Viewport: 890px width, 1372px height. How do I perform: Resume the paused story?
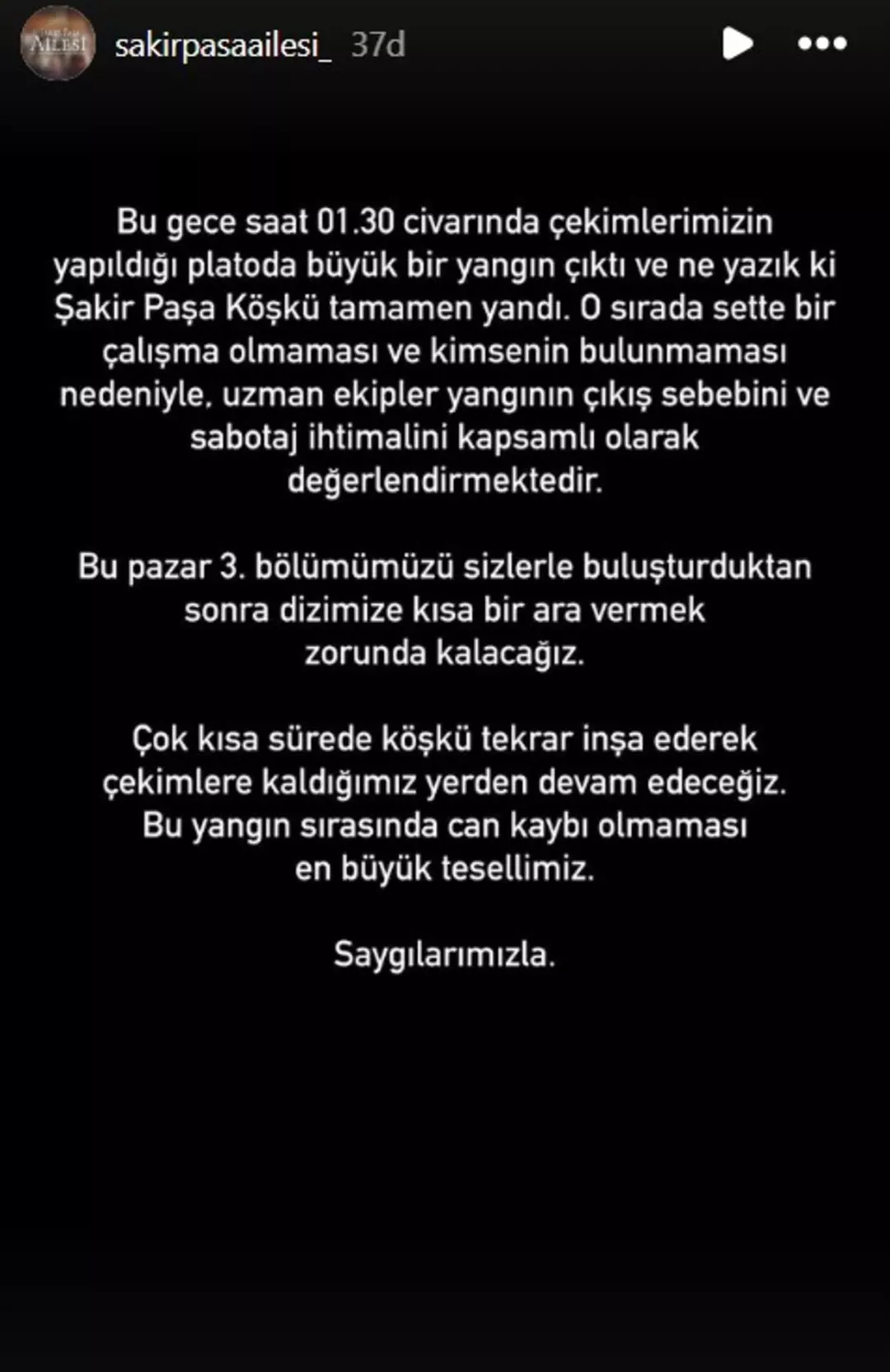click(x=737, y=44)
